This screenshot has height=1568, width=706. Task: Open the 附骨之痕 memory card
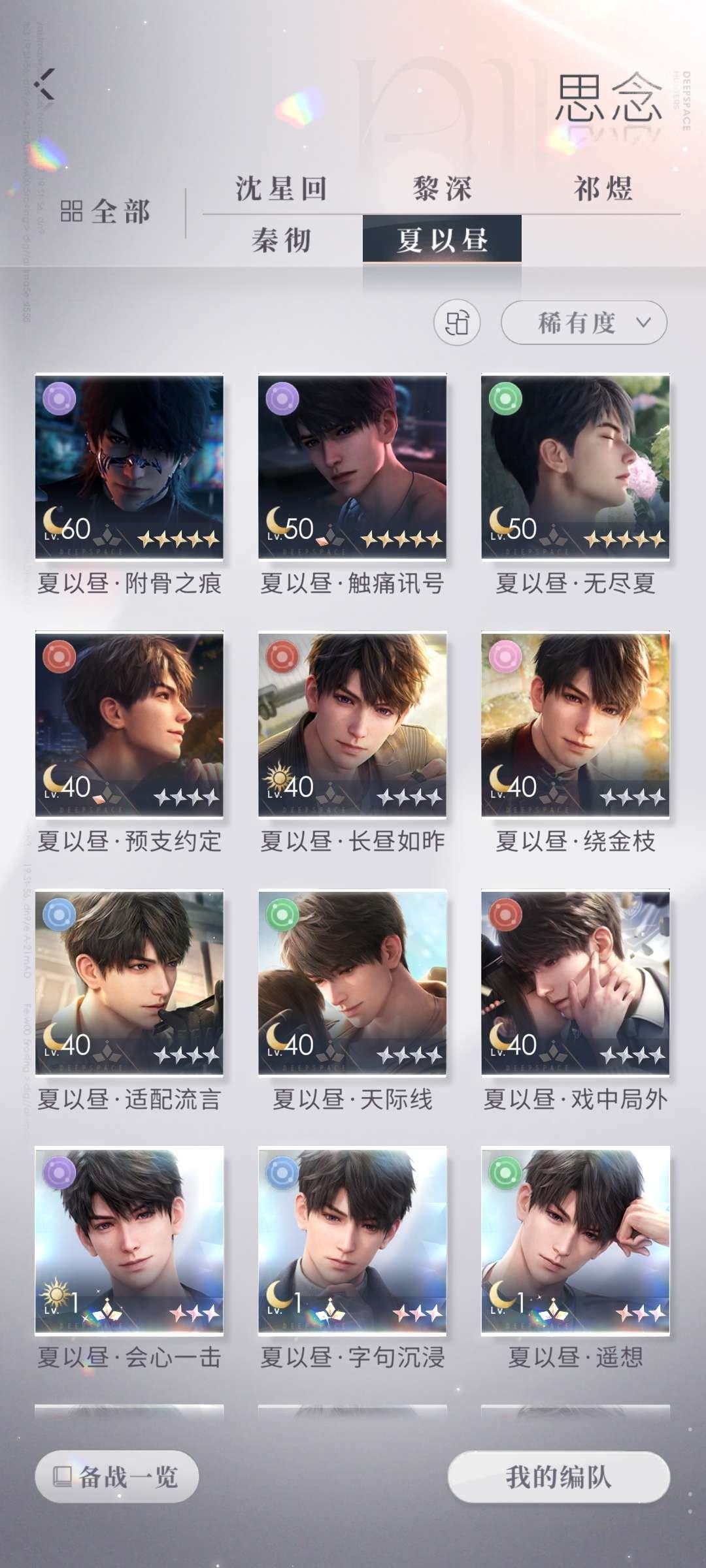pyautogui.click(x=129, y=466)
